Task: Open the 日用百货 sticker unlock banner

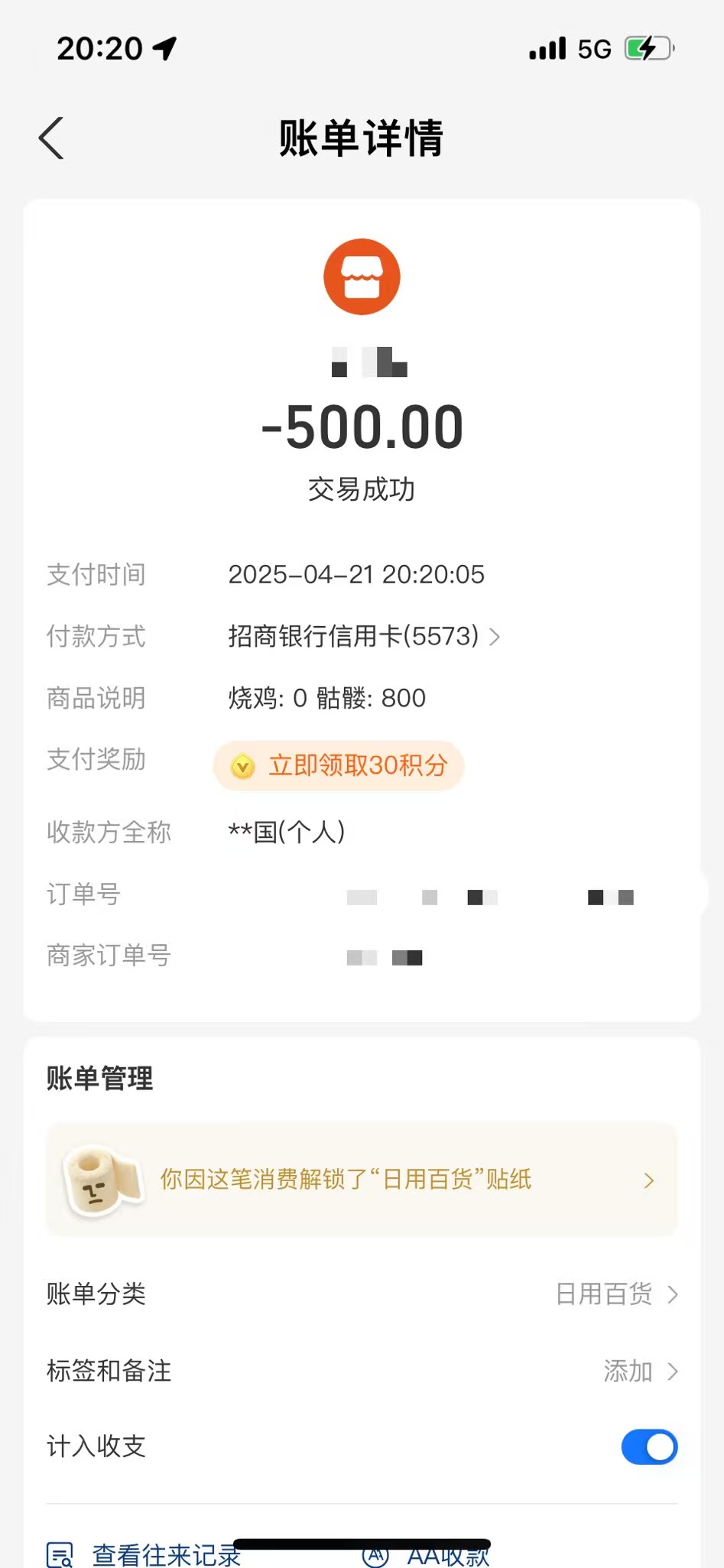Action: point(362,1180)
